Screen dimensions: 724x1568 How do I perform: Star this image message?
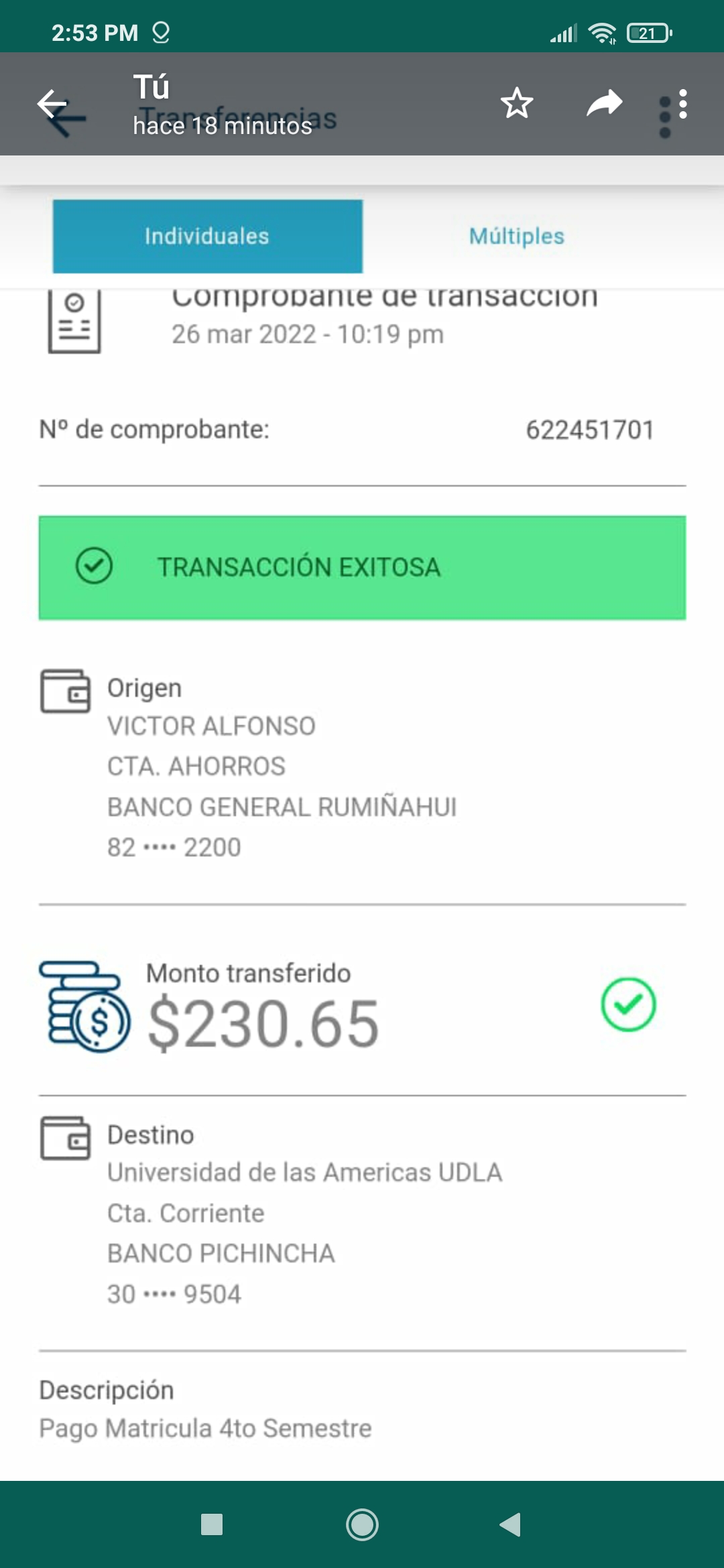(517, 104)
